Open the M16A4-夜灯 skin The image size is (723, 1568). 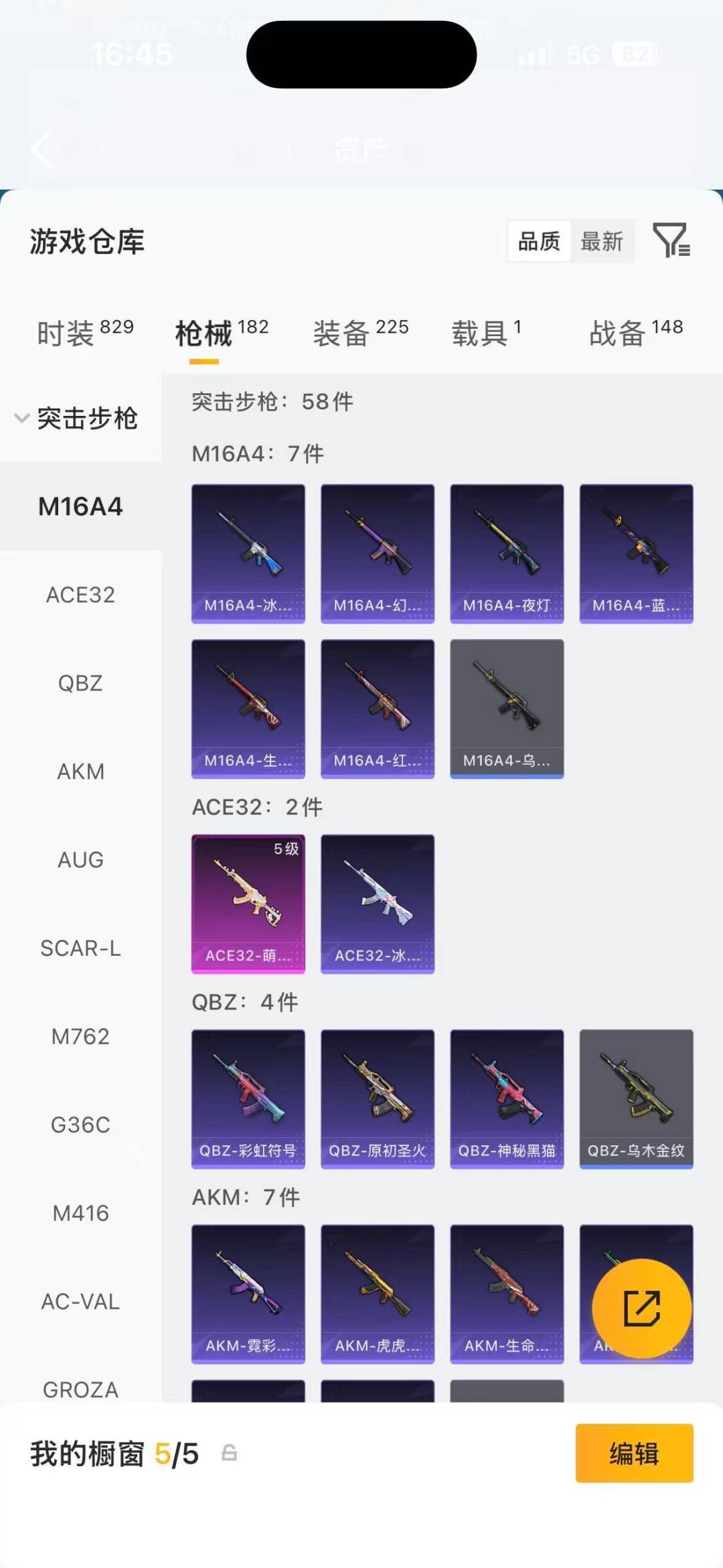click(507, 553)
